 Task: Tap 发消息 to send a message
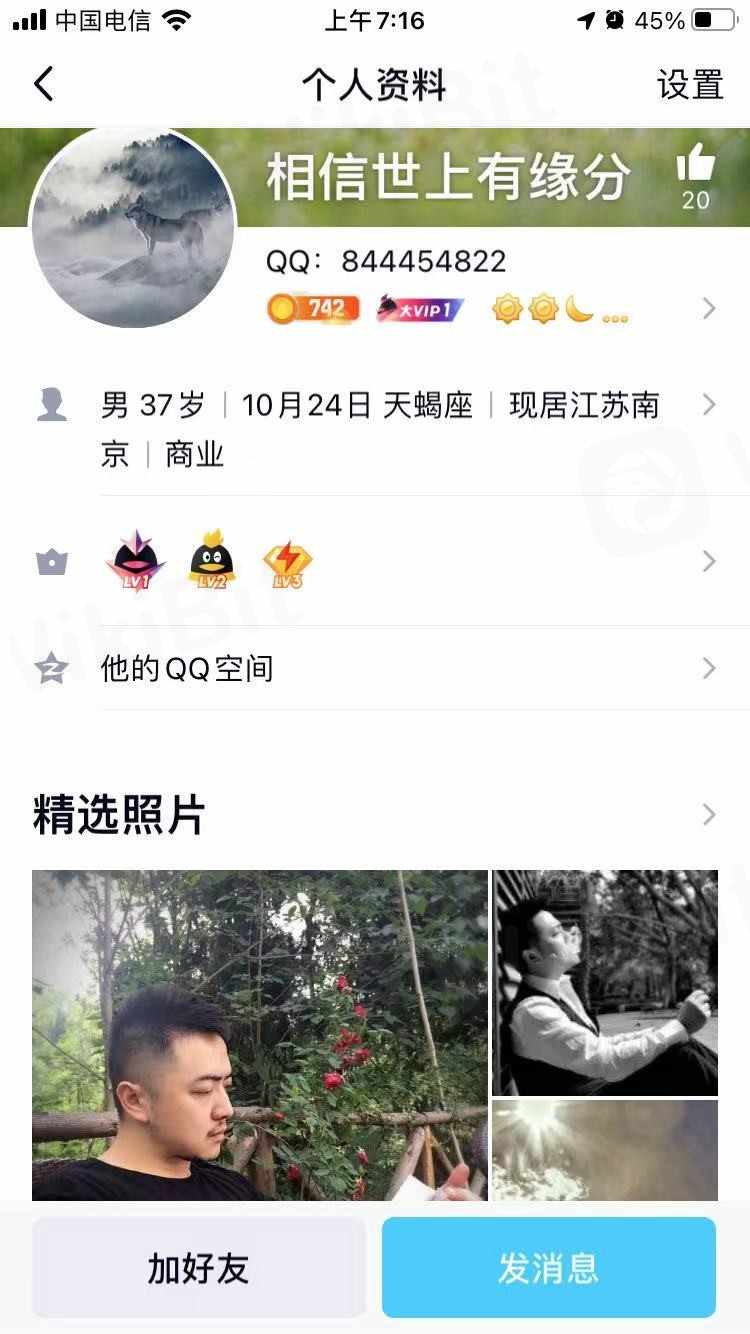click(548, 1268)
